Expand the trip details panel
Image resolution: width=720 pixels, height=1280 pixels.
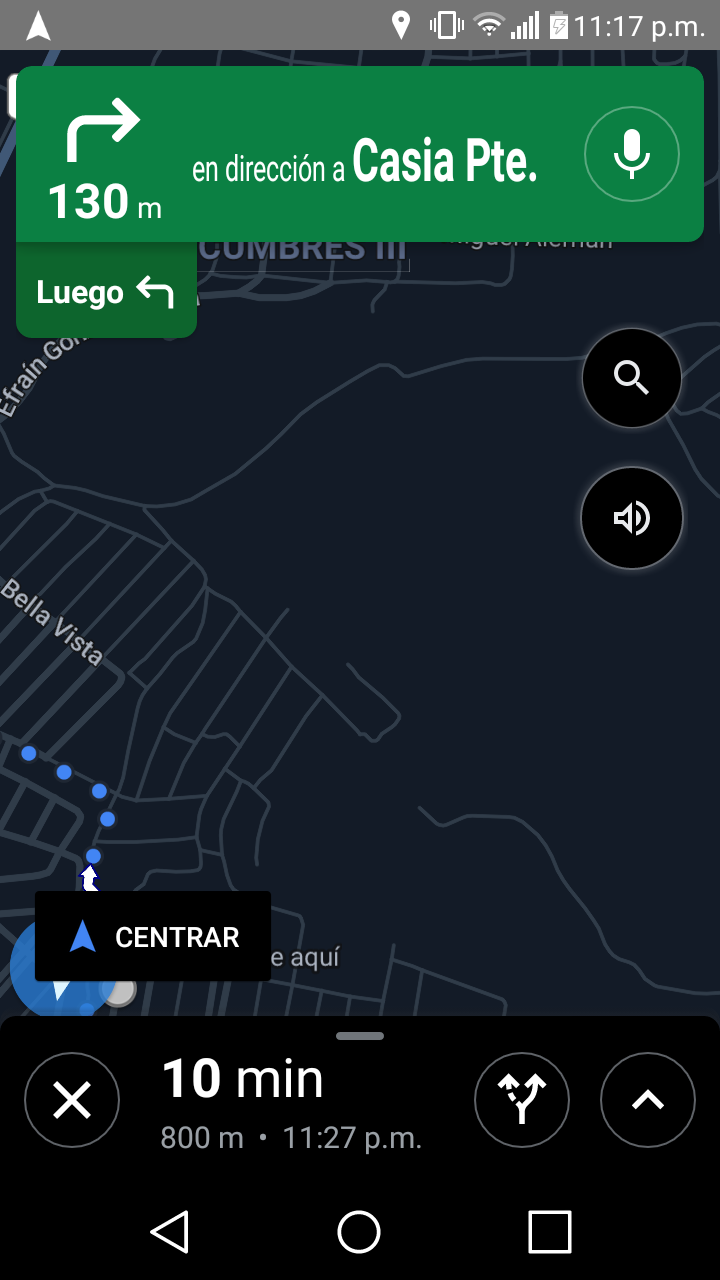coord(647,1101)
